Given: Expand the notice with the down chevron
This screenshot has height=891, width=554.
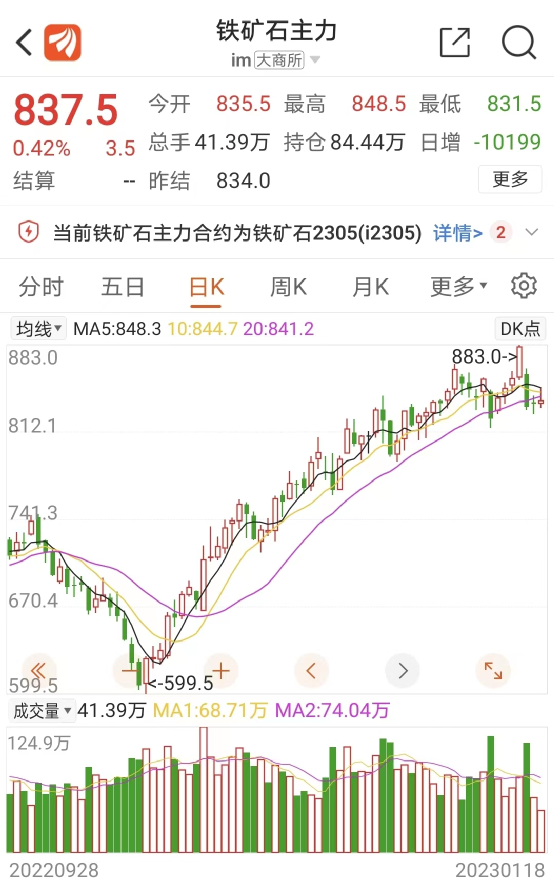Looking at the screenshot, I should 532,232.
